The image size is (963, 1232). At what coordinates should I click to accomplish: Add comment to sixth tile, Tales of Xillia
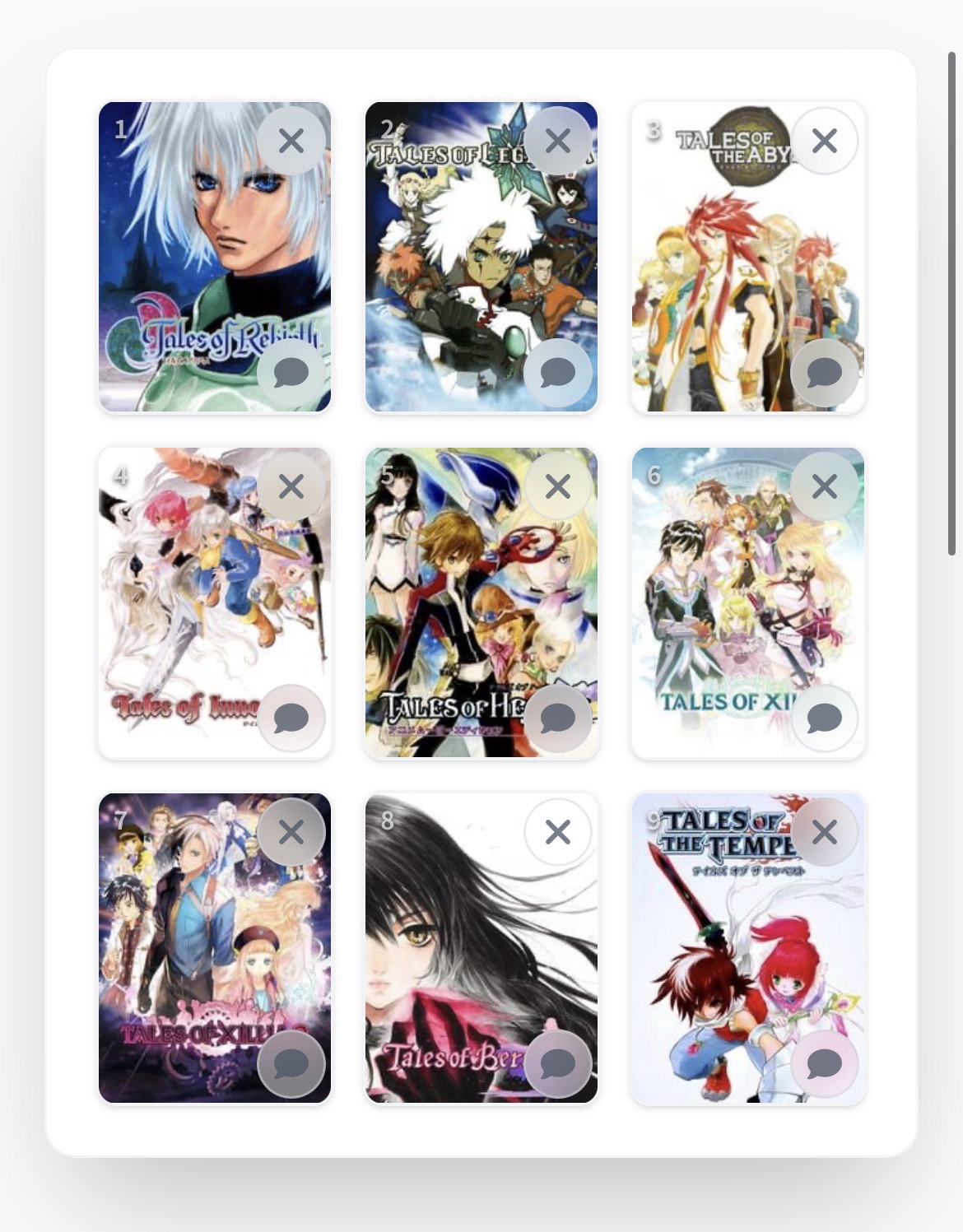click(825, 718)
